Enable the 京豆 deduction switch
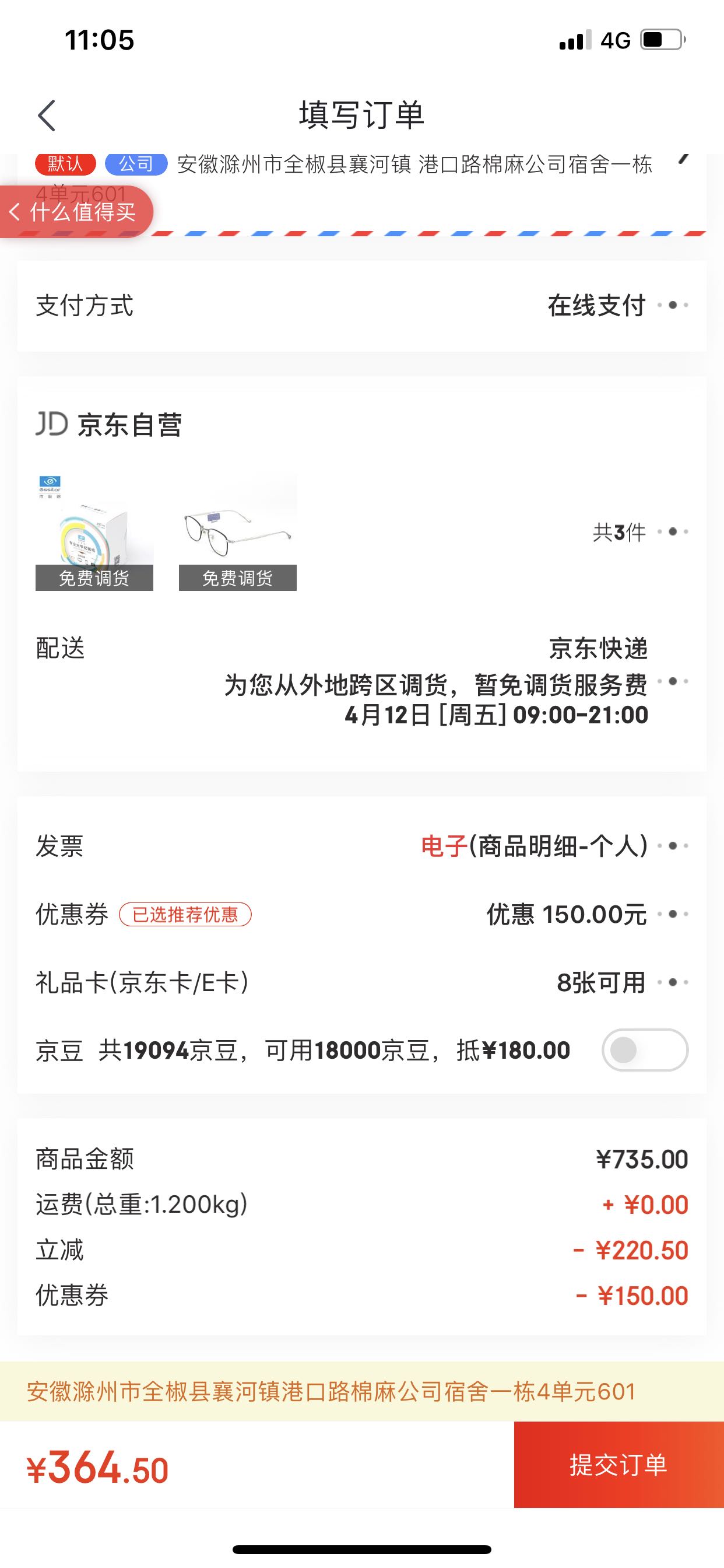The height and width of the screenshot is (1568, 724). 644,1050
